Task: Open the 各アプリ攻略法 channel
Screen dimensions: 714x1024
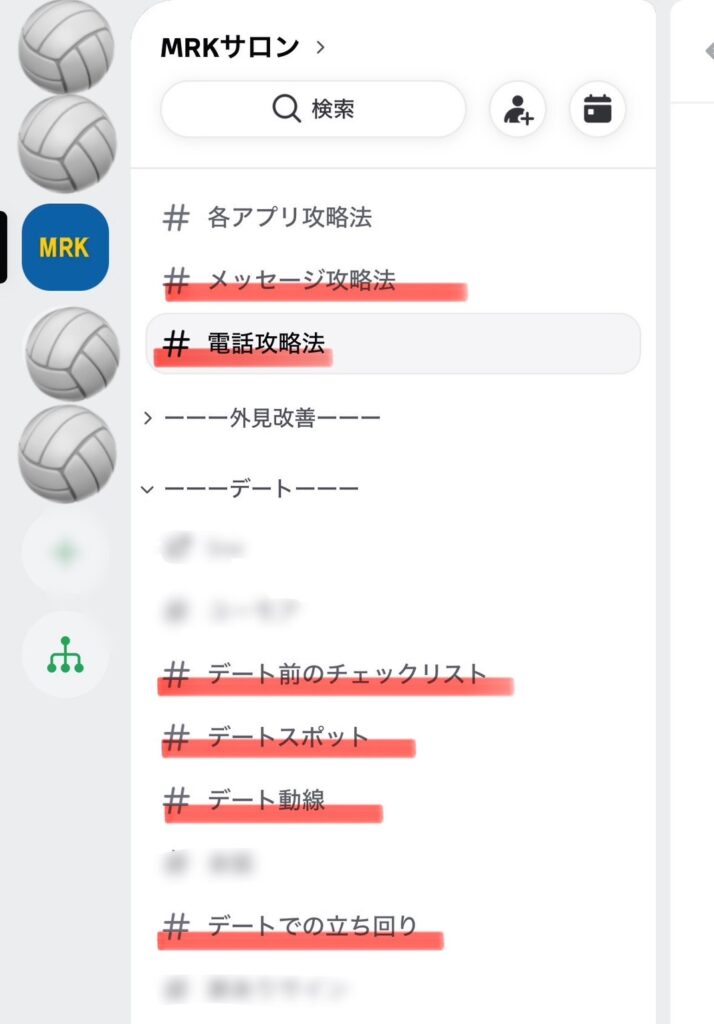Action: coord(290,217)
